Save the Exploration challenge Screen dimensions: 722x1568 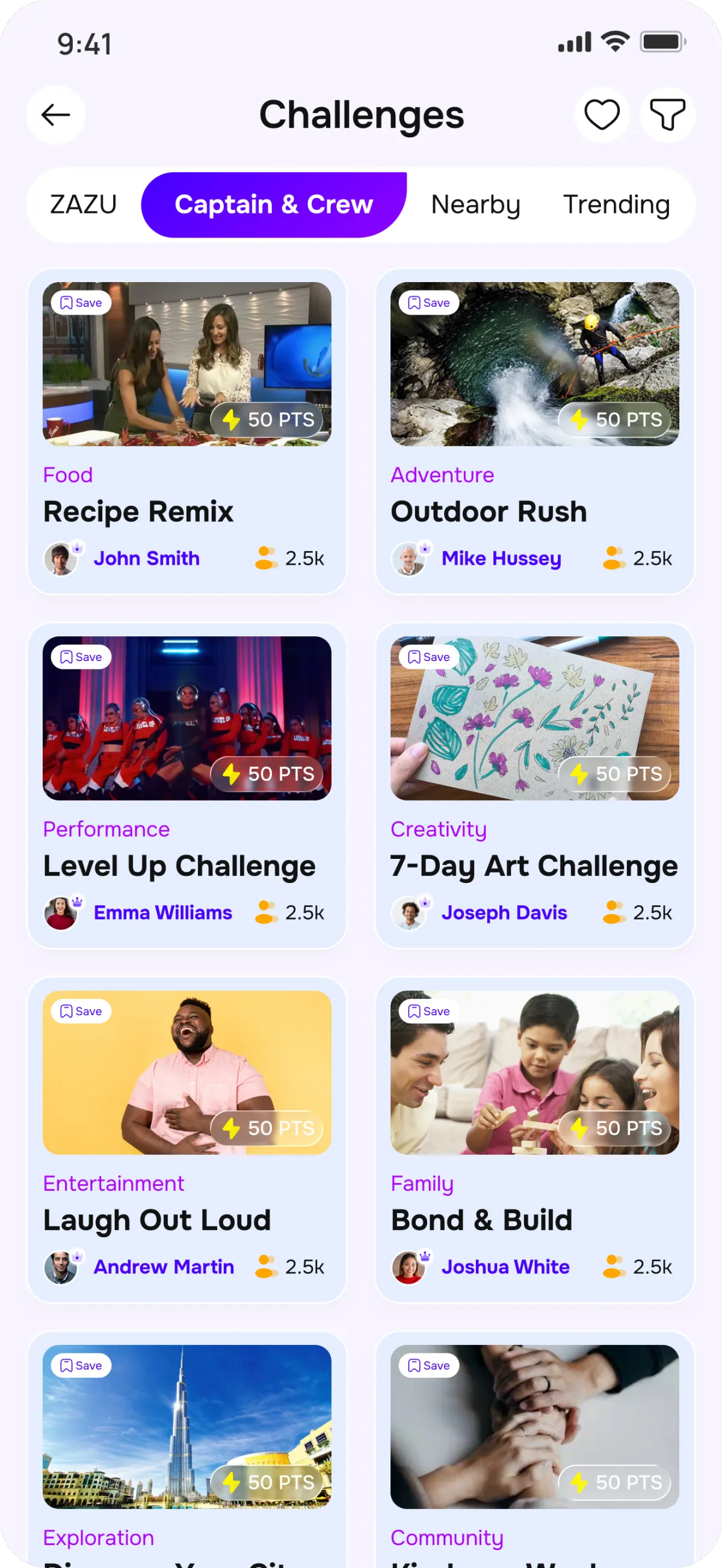(82, 1365)
